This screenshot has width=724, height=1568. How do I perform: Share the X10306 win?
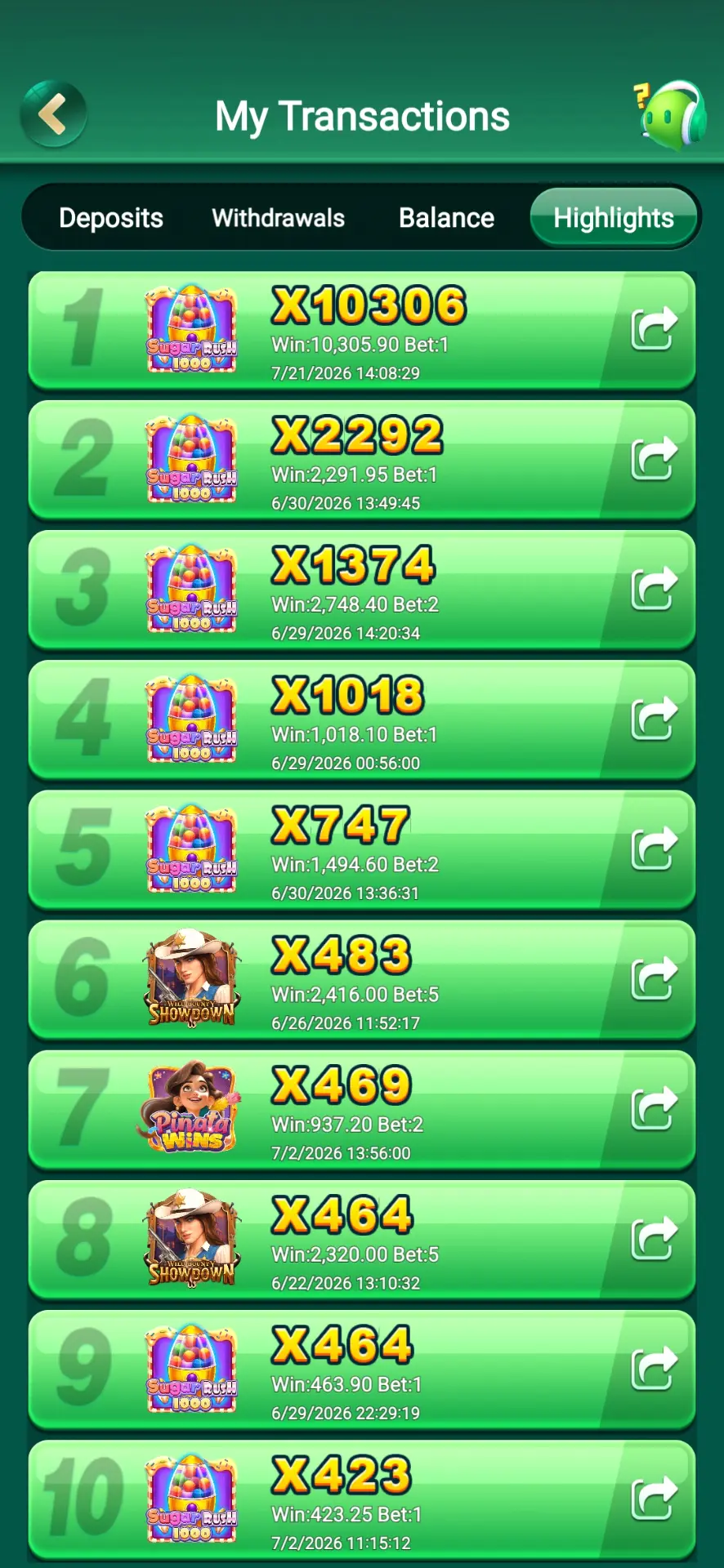tap(654, 328)
